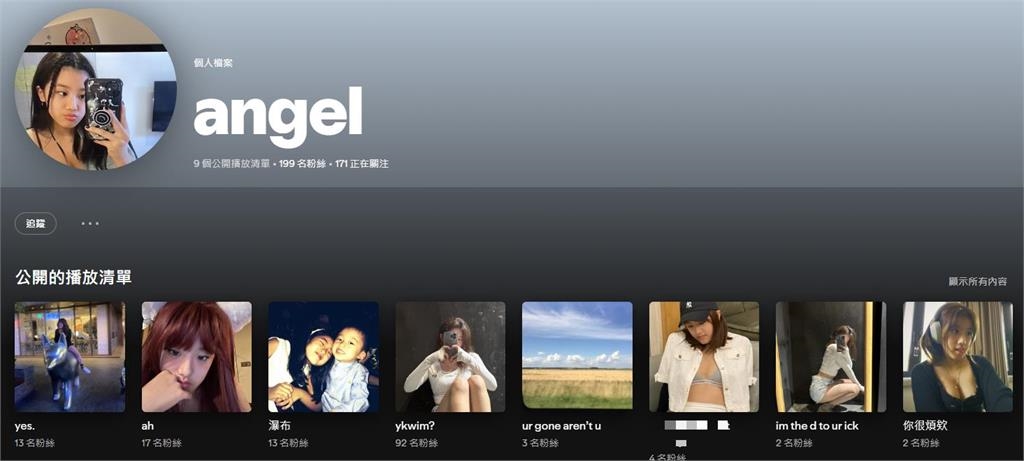Open angel's profile picture
The image size is (1024, 461).
point(96,90)
